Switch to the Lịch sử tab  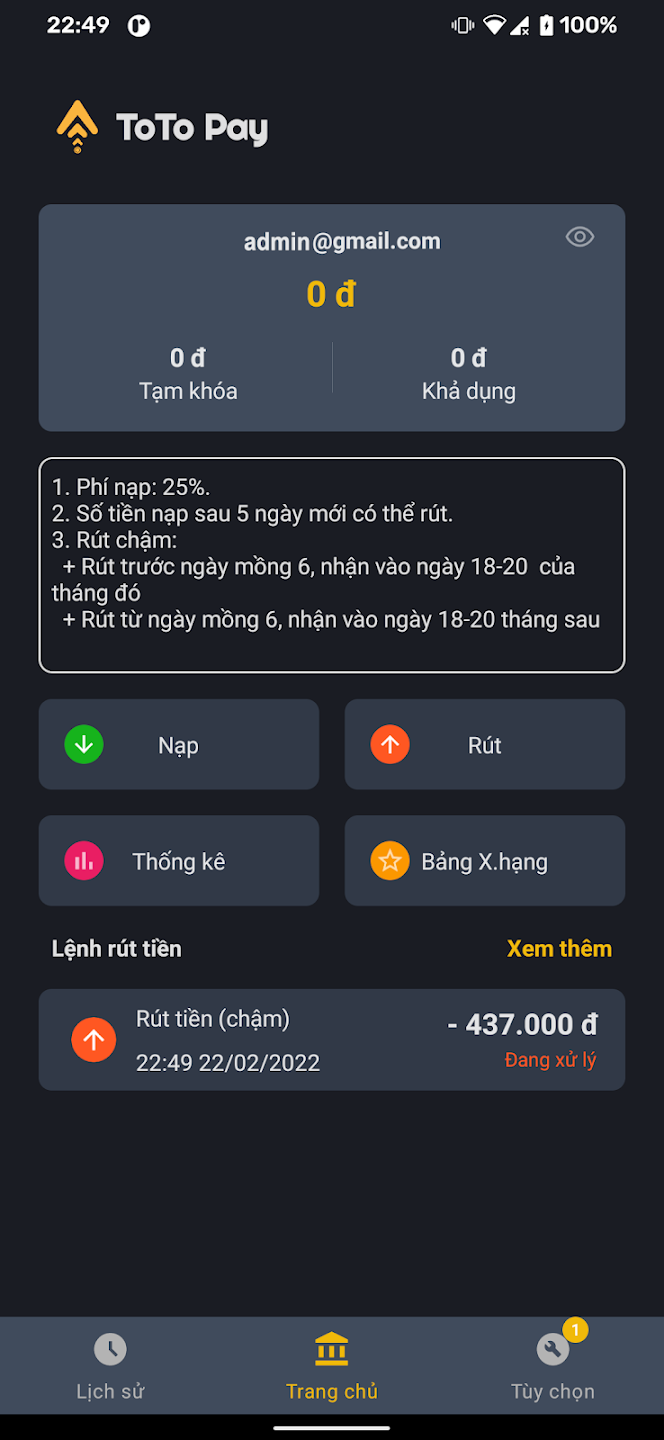pos(110,1366)
